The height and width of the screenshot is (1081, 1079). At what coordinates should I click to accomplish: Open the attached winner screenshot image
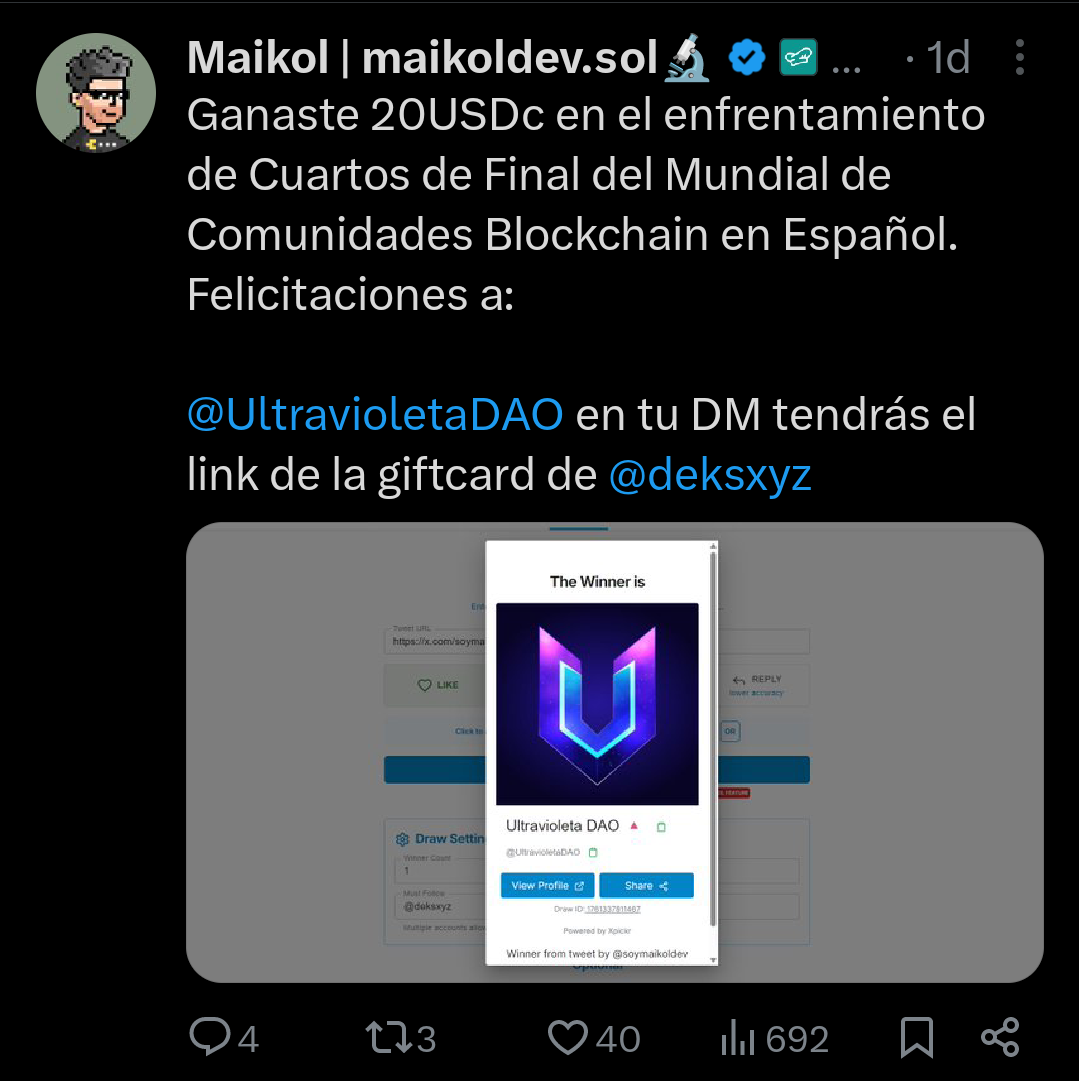[x=614, y=752]
